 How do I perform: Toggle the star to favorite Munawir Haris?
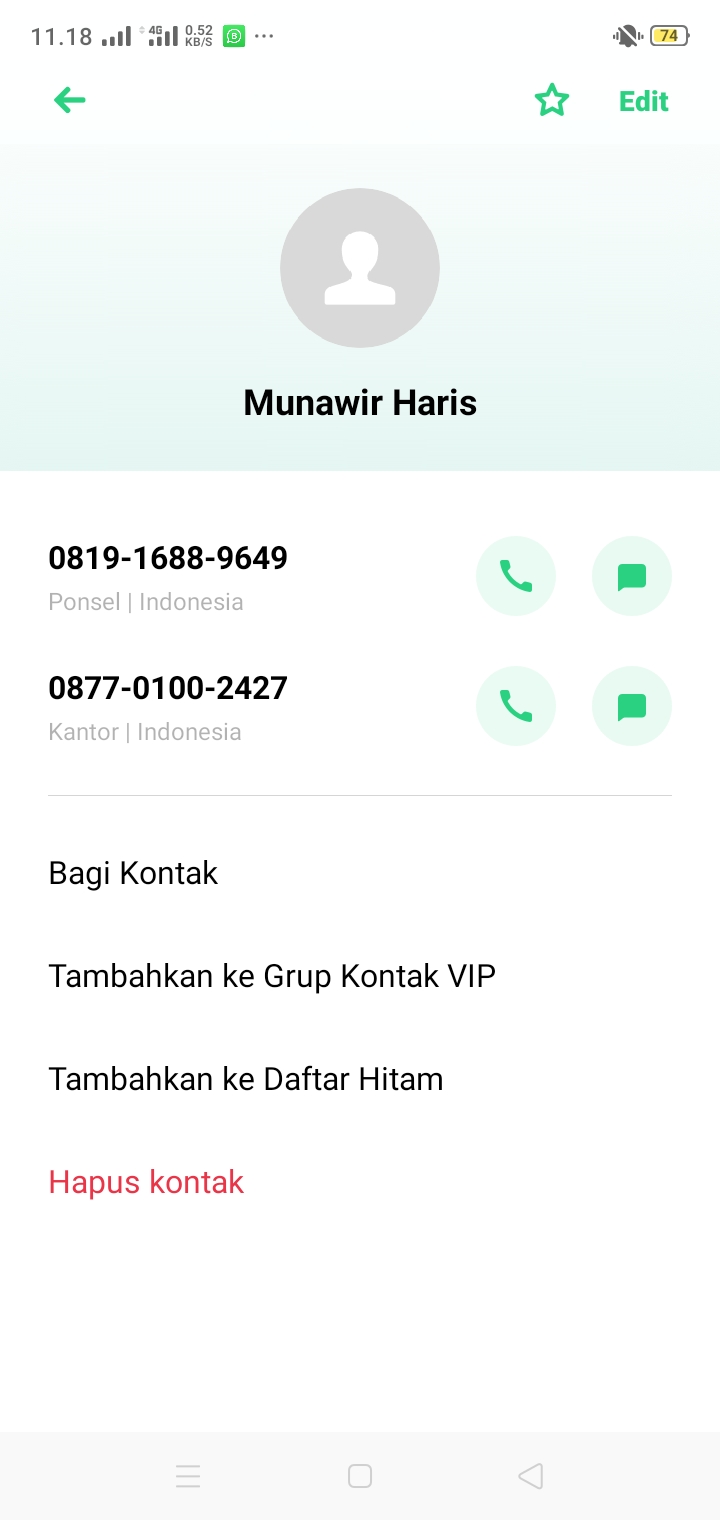point(552,100)
